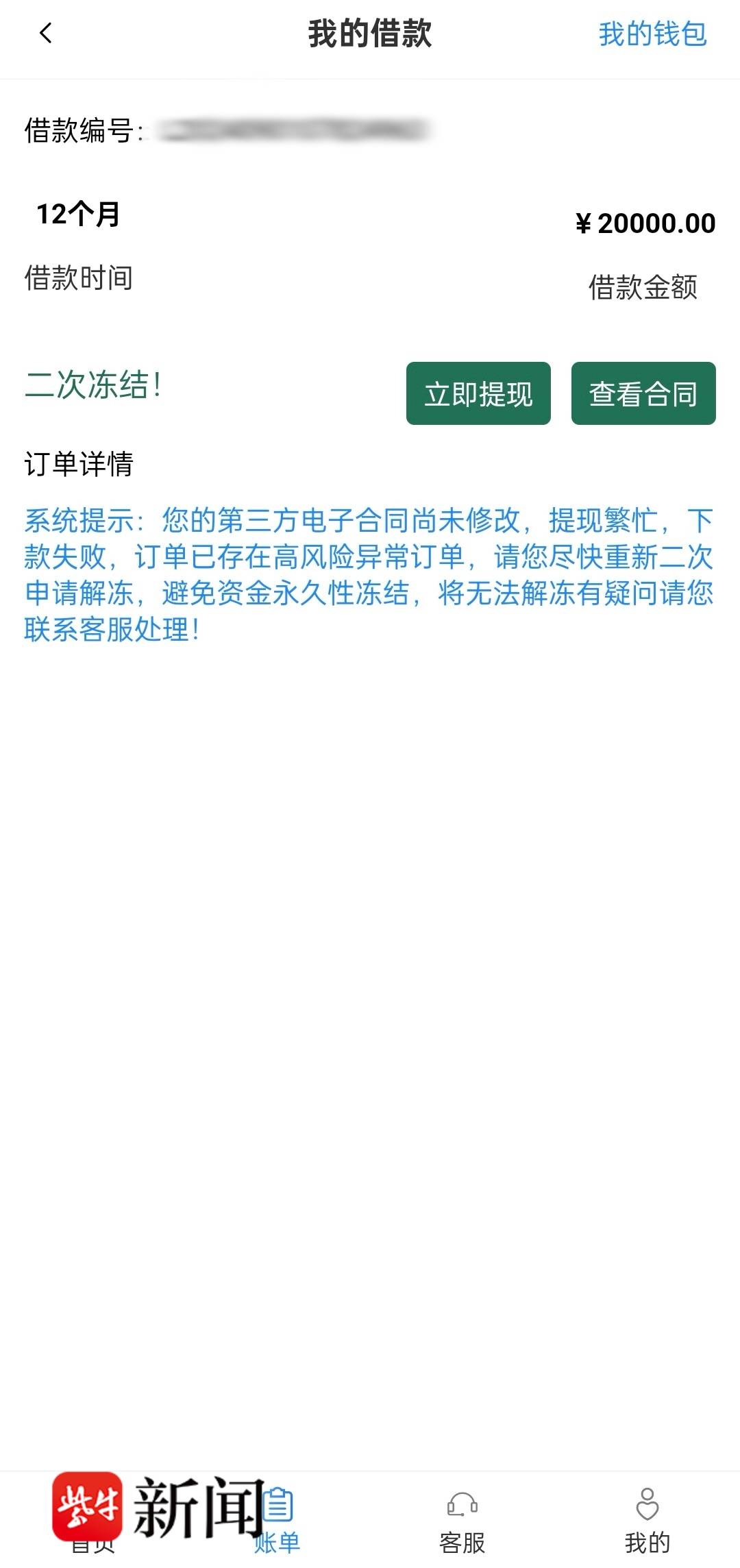Open the 我的钱包 link
Image resolution: width=740 pixels, height=1568 pixels.
[652, 34]
